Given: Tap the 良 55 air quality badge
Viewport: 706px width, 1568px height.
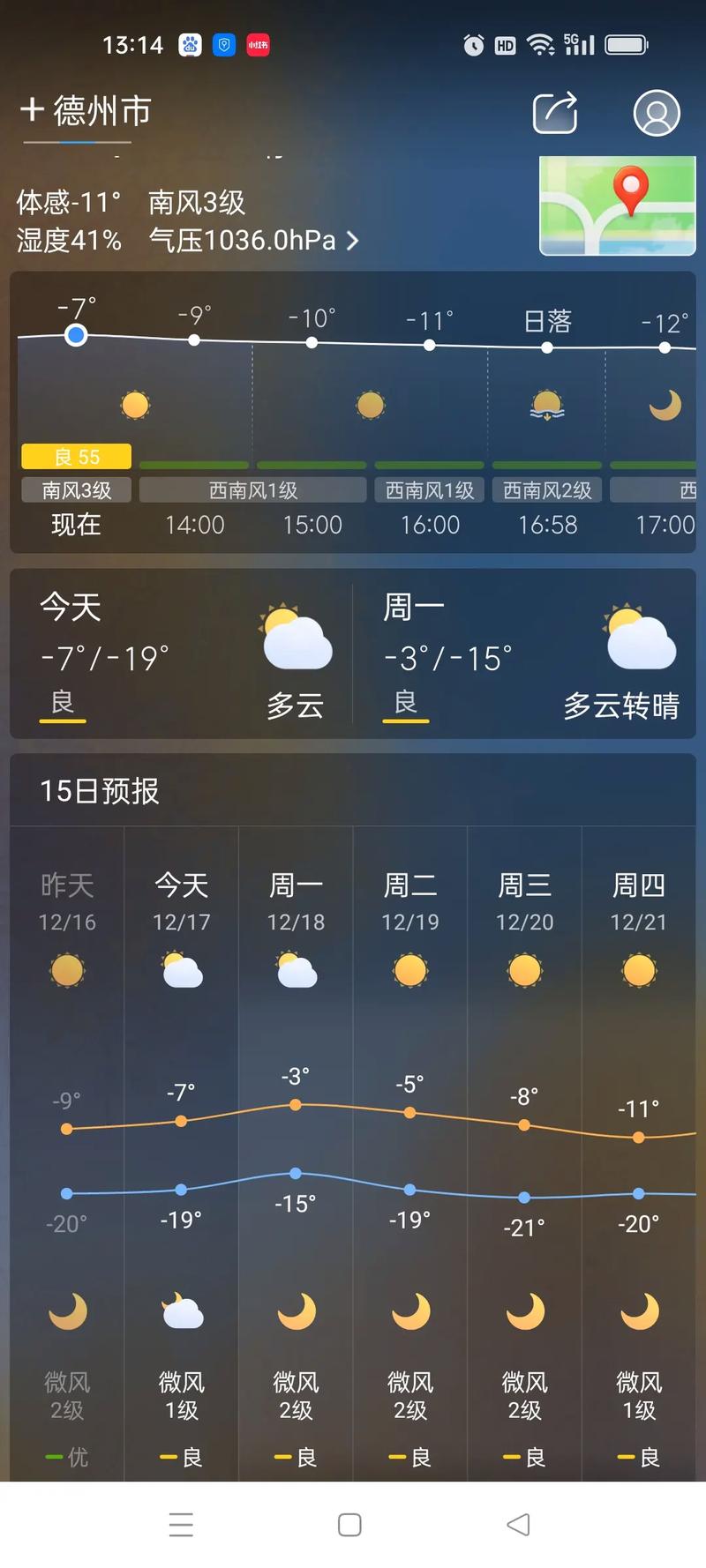Looking at the screenshot, I should [74, 456].
